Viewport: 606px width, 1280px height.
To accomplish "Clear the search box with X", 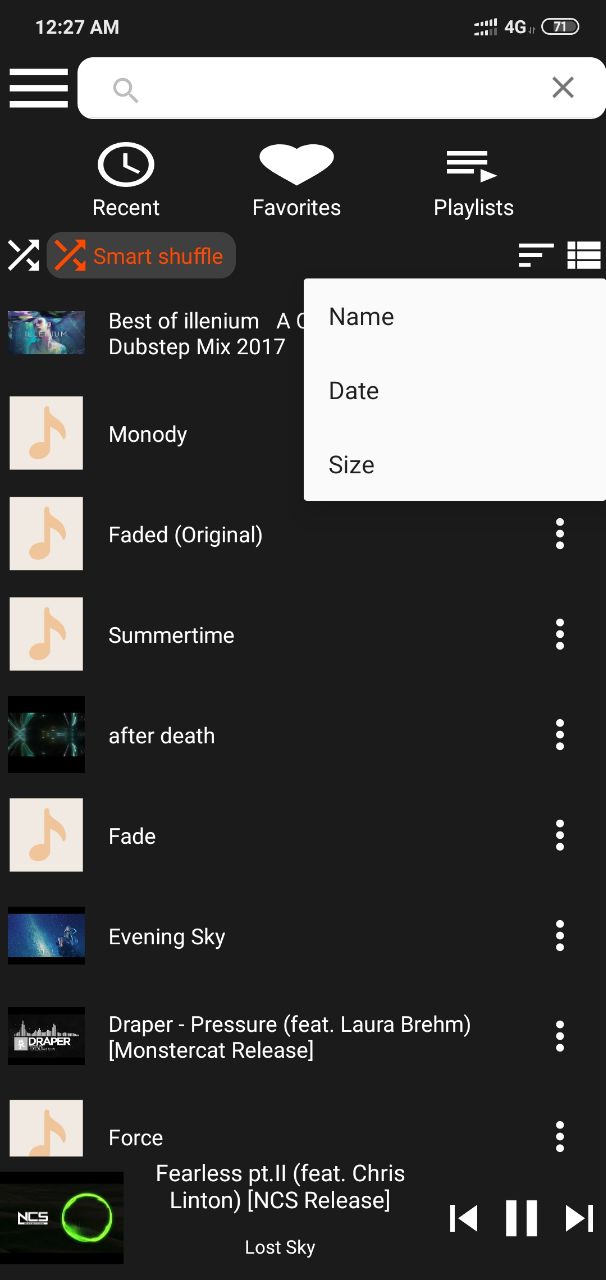I will (x=563, y=88).
